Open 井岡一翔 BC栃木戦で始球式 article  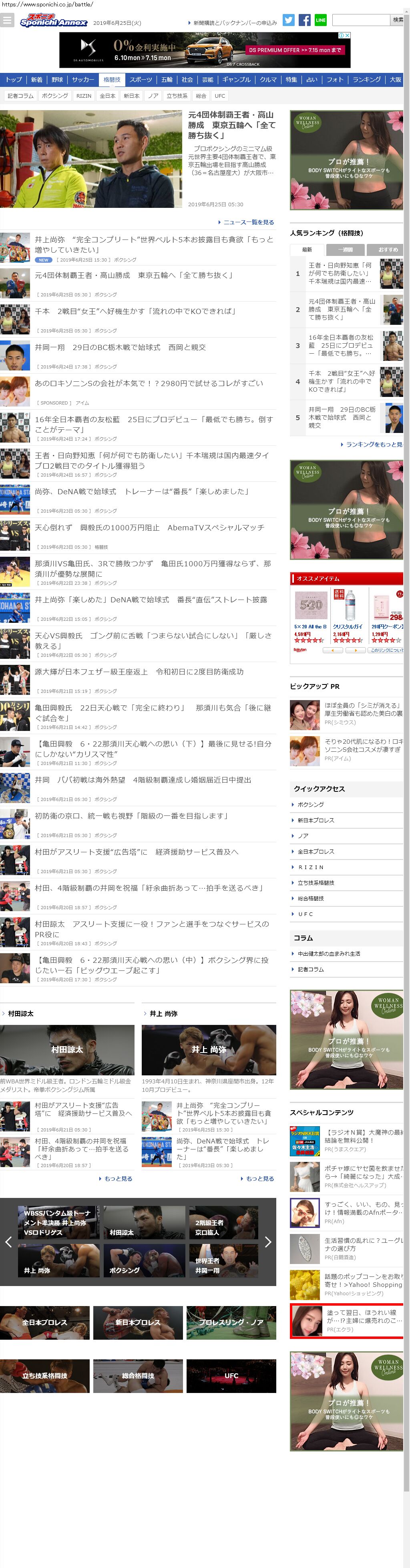click(120, 348)
